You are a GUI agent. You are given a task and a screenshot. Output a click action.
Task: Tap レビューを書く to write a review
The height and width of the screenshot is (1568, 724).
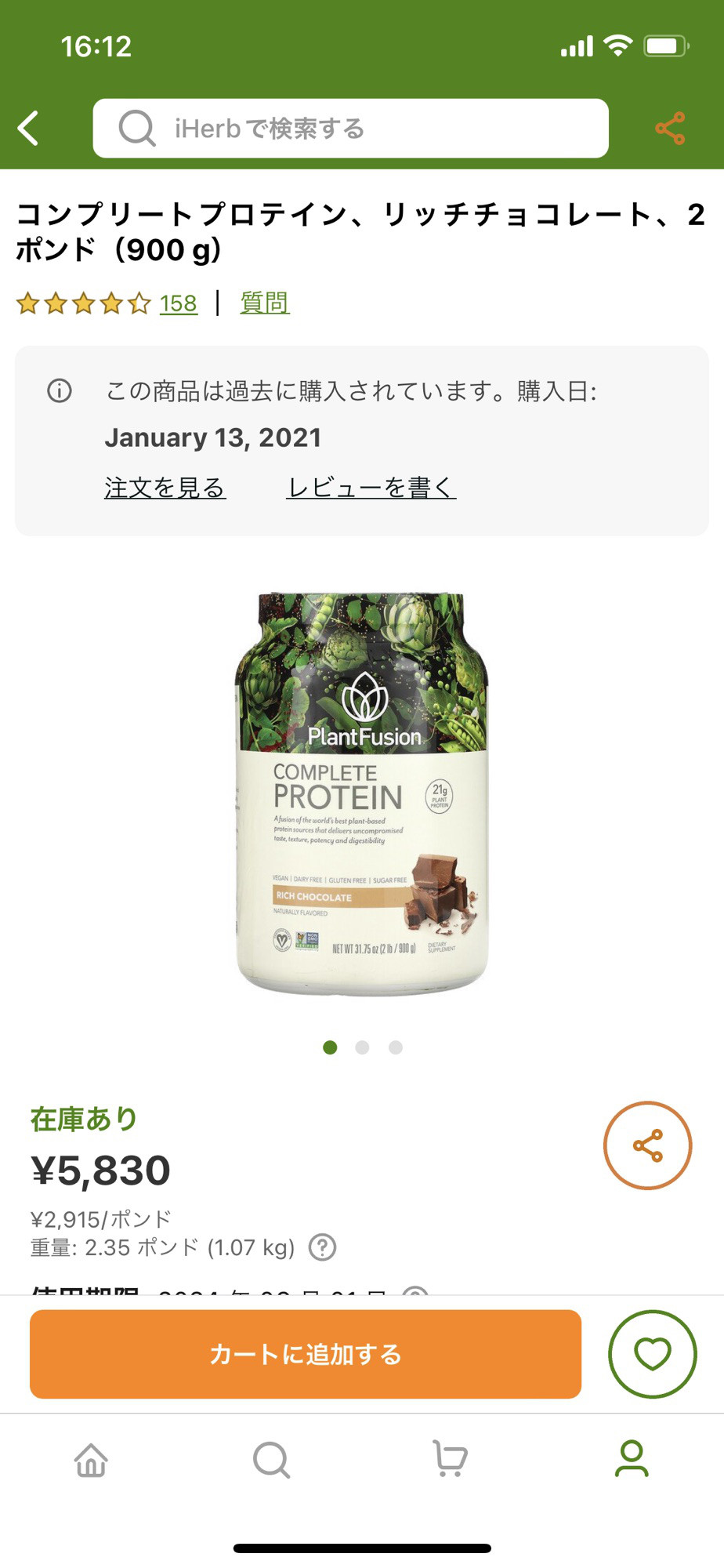click(371, 488)
